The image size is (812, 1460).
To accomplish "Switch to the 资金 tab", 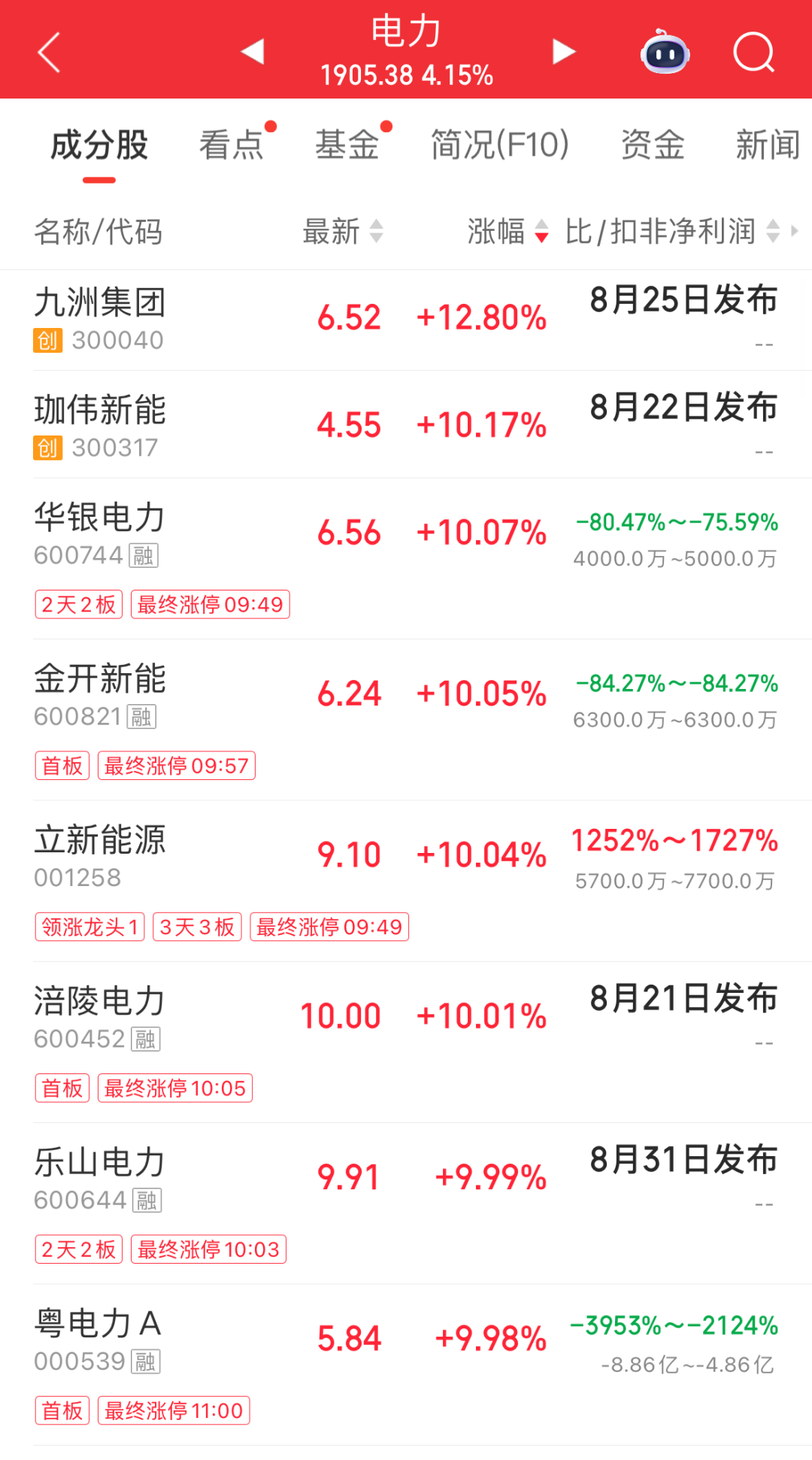I will (x=653, y=144).
